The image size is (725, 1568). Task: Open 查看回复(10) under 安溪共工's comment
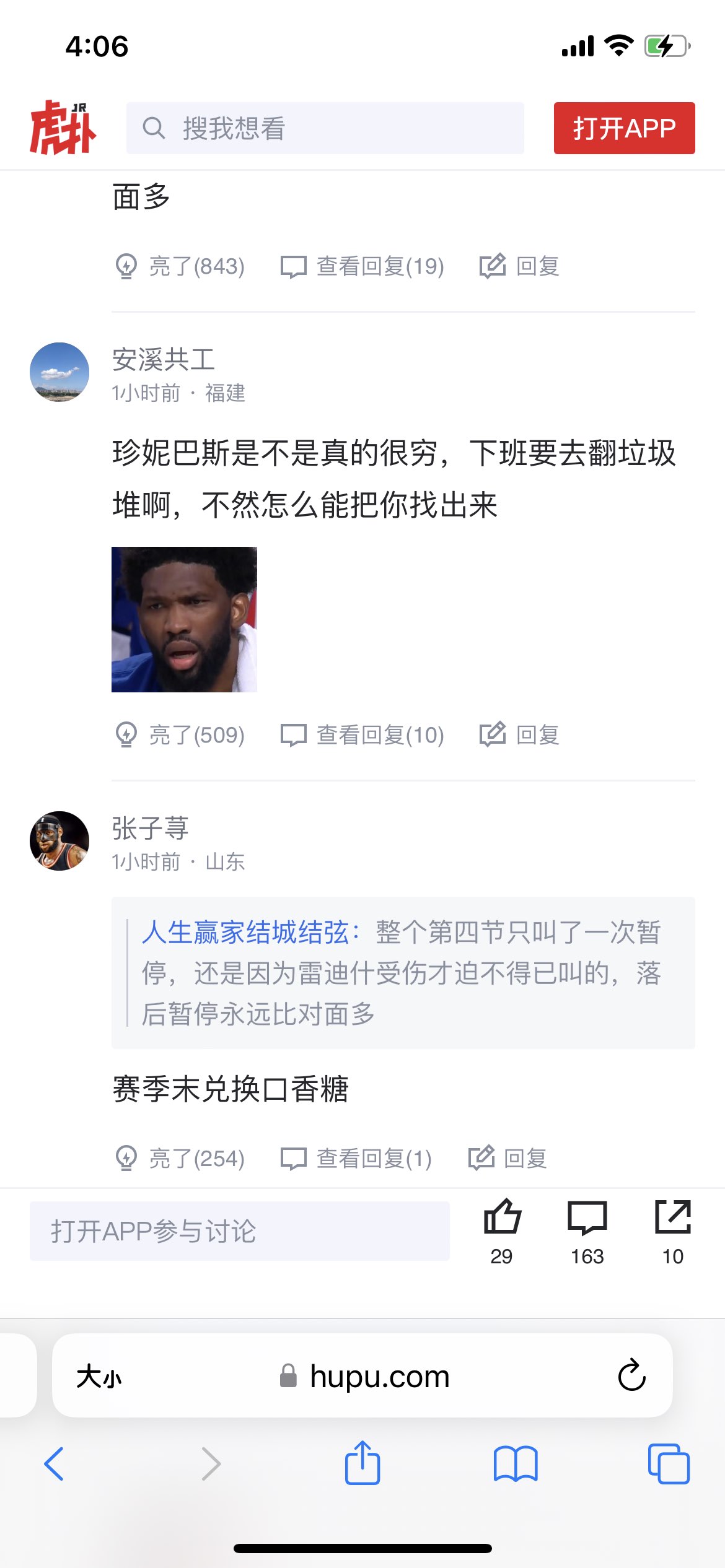362,735
